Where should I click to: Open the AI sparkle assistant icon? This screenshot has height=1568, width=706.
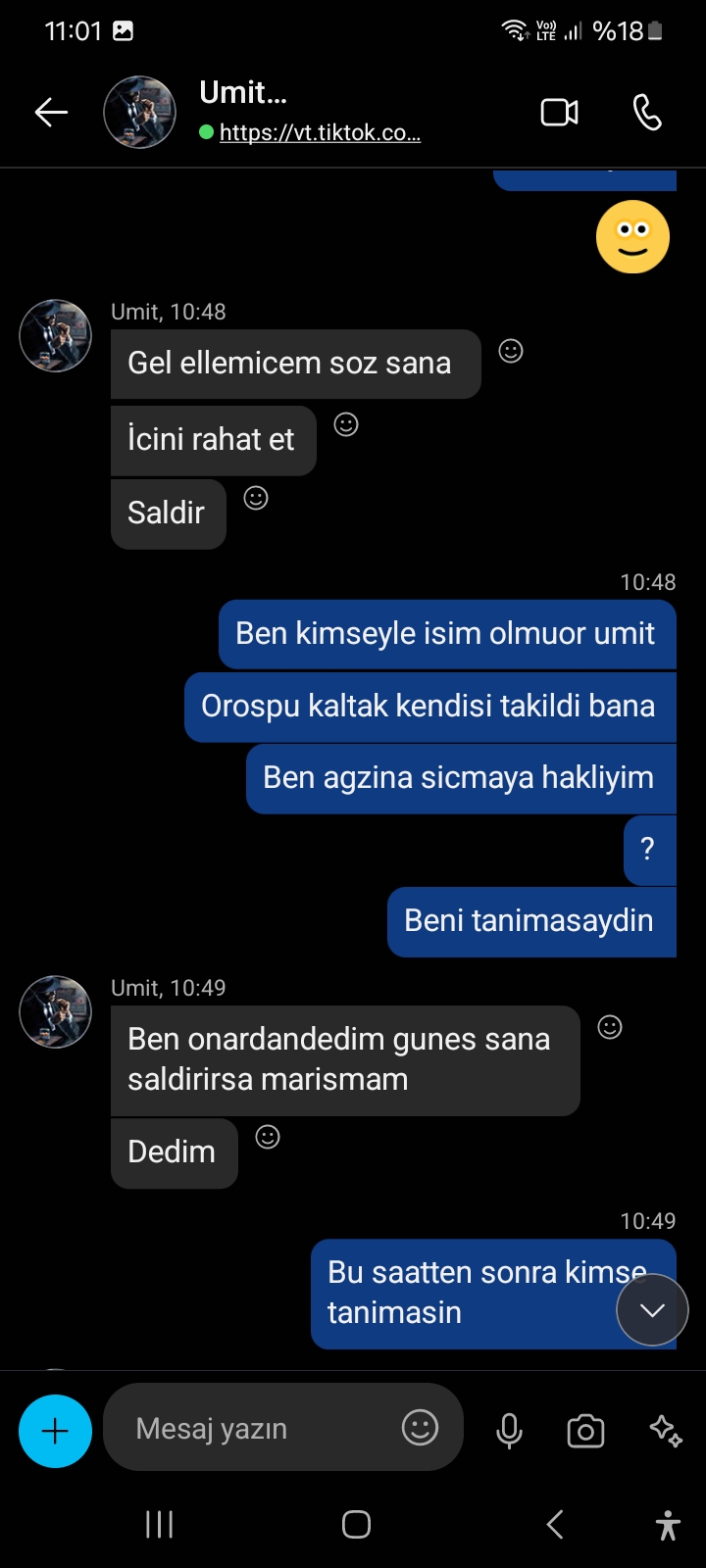[666, 1431]
